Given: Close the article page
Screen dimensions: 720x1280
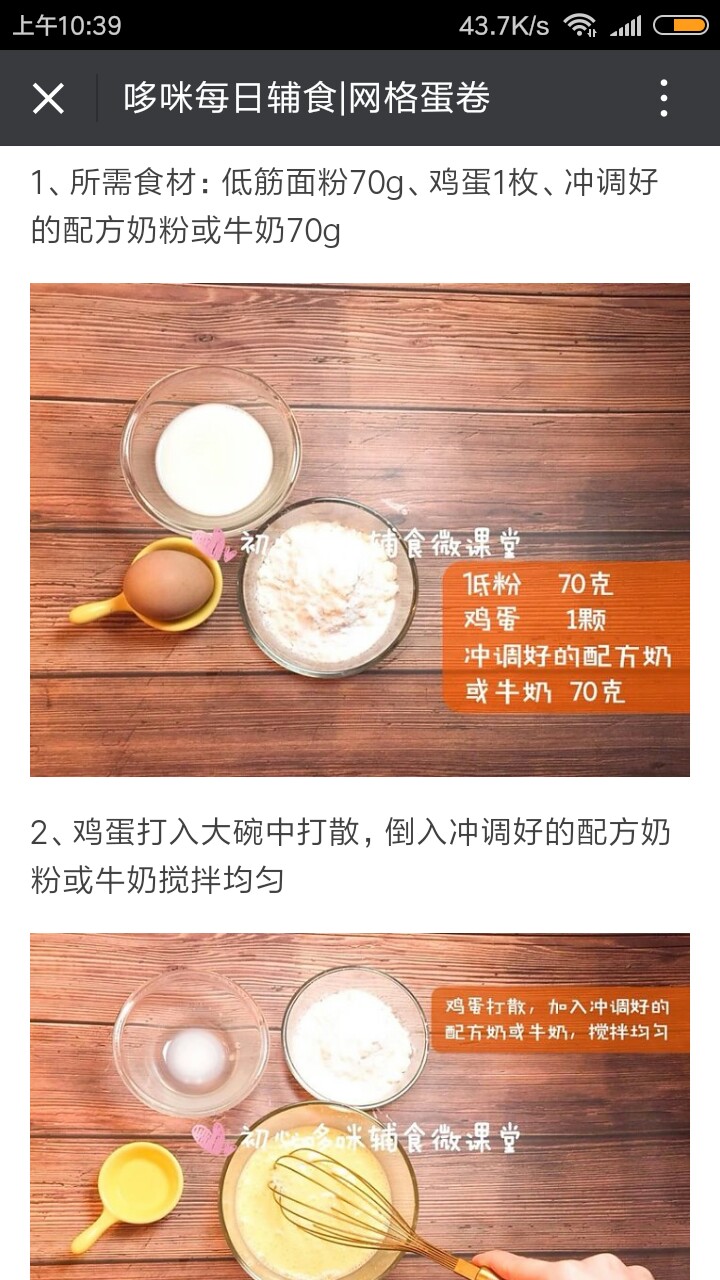Looking at the screenshot, I should pos(48,99).
